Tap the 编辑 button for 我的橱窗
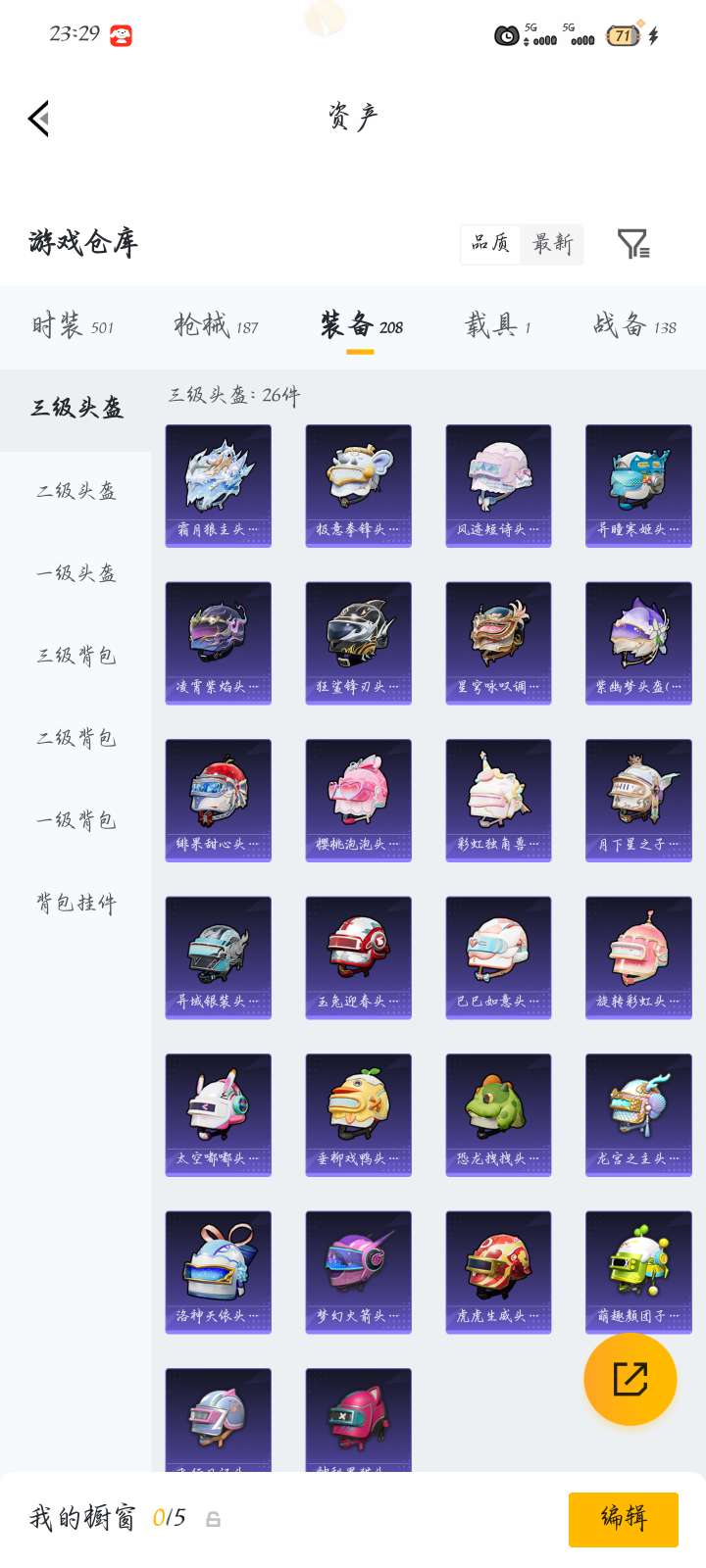The height and width of the screenshot is (1568, 706). pos(623,1519)
